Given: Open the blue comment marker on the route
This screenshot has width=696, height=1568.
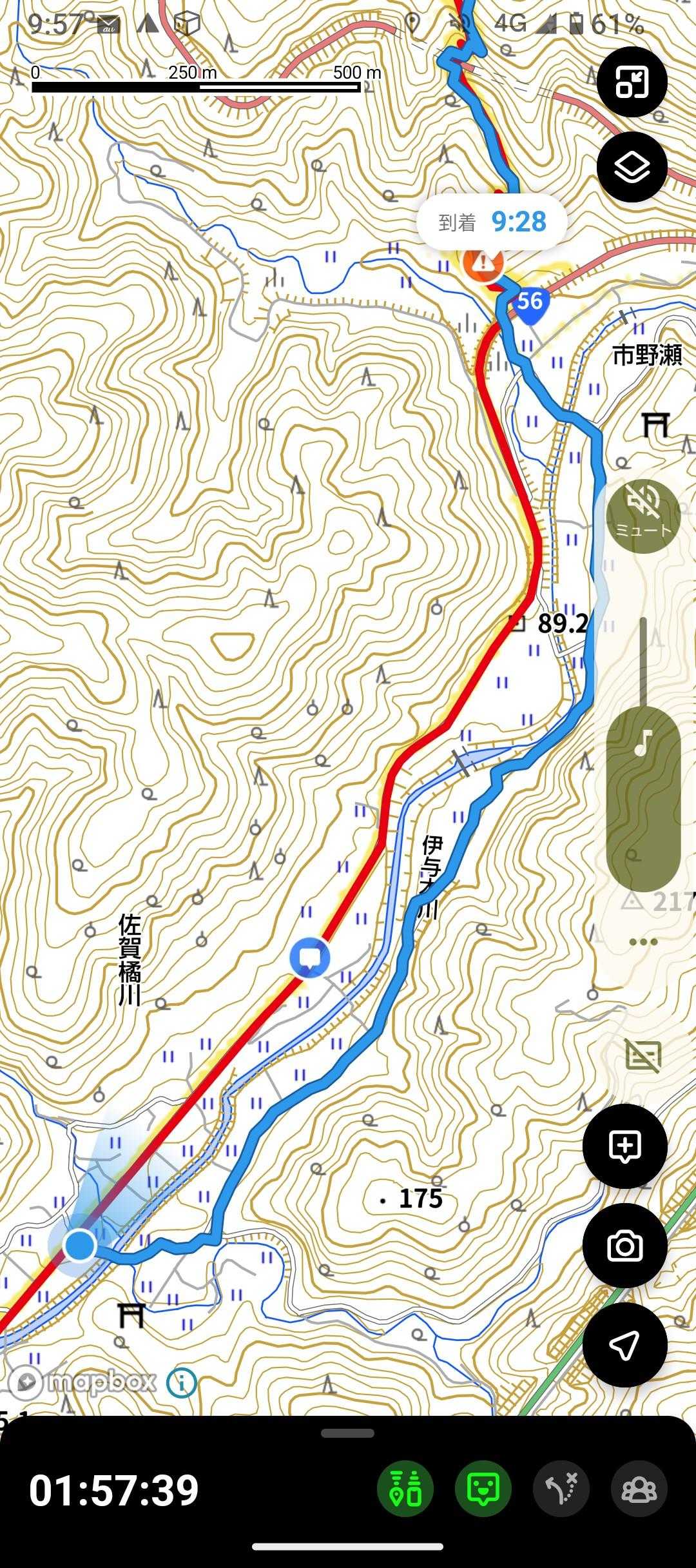Looking at the screenshot, I should [x=310, y=958].
